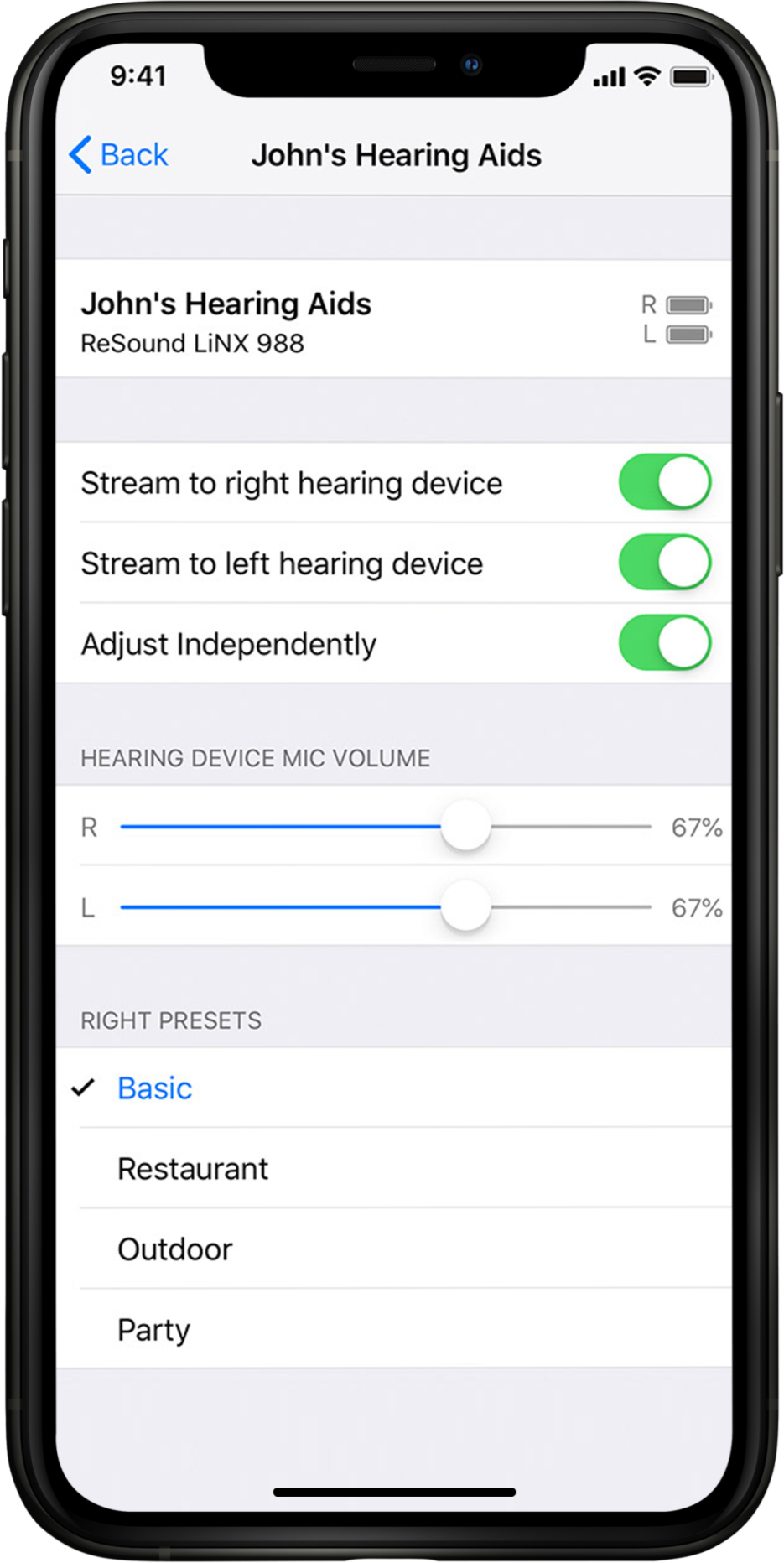
Task: Pick the Party preset
Action: 153,1329
